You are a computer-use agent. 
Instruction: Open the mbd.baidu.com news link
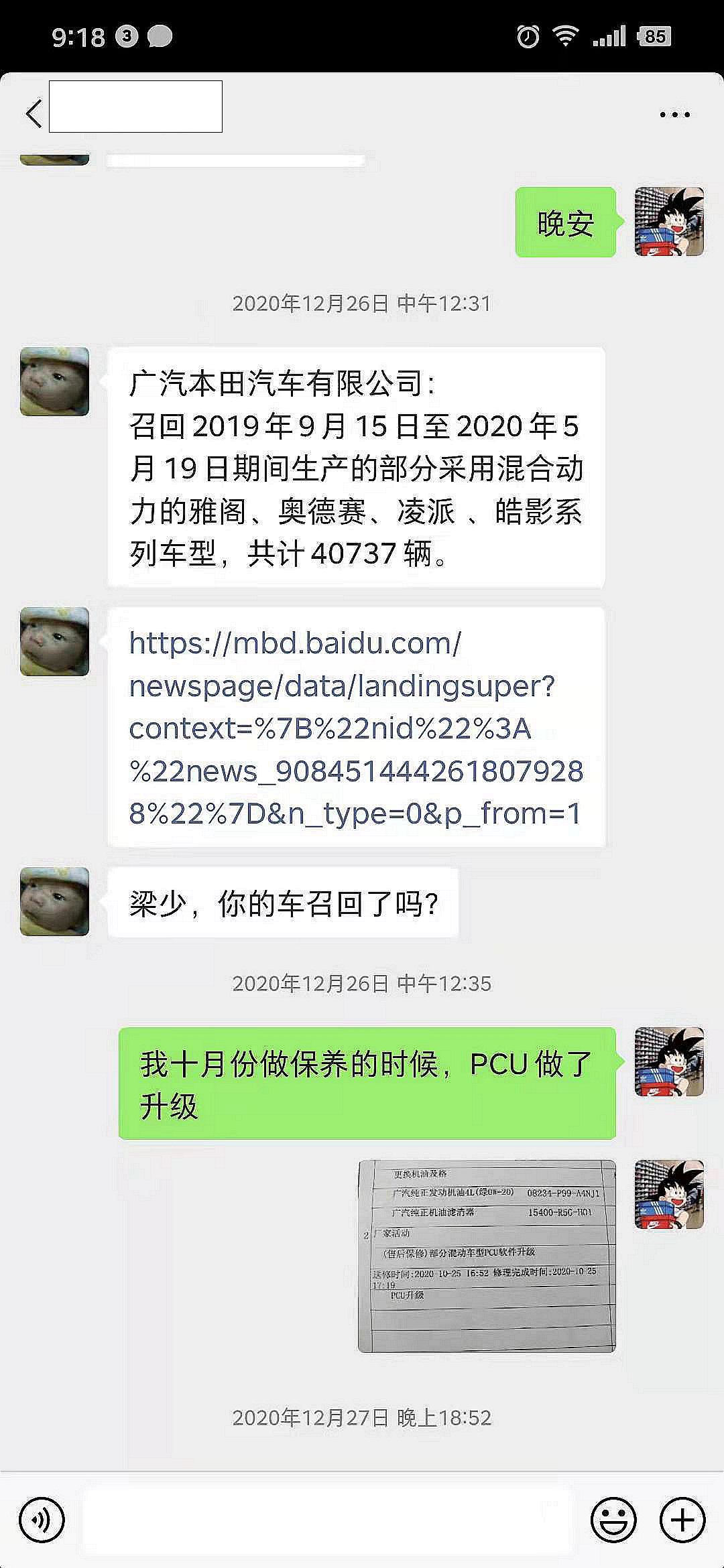pyautogui.click(x=355, y=728)
